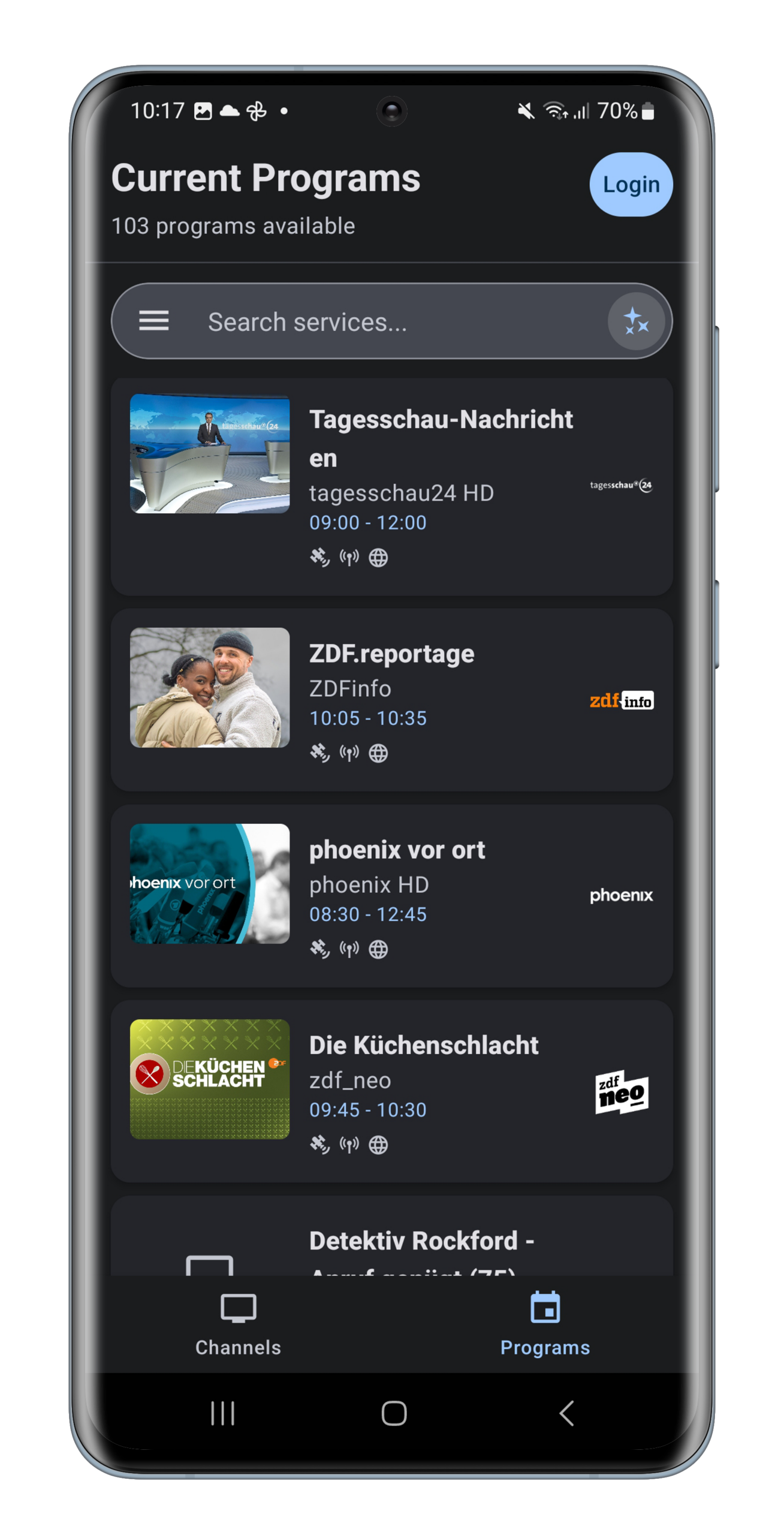Focus the Search services field
The width and height of the screenshot is (784, 1535).
(384, 322)
